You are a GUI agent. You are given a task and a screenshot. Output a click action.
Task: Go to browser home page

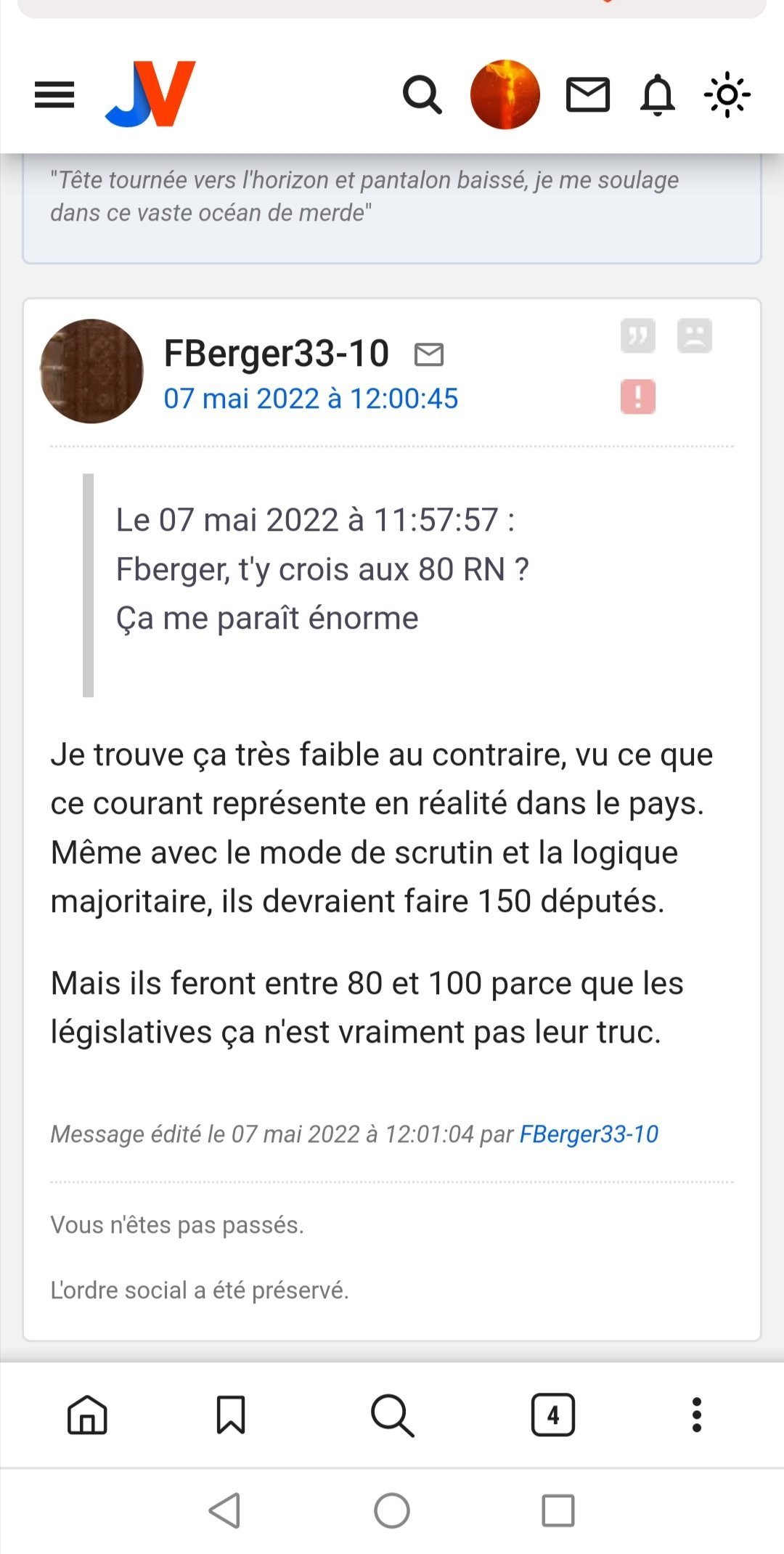pyautogui.click(x=87, y=1415)
